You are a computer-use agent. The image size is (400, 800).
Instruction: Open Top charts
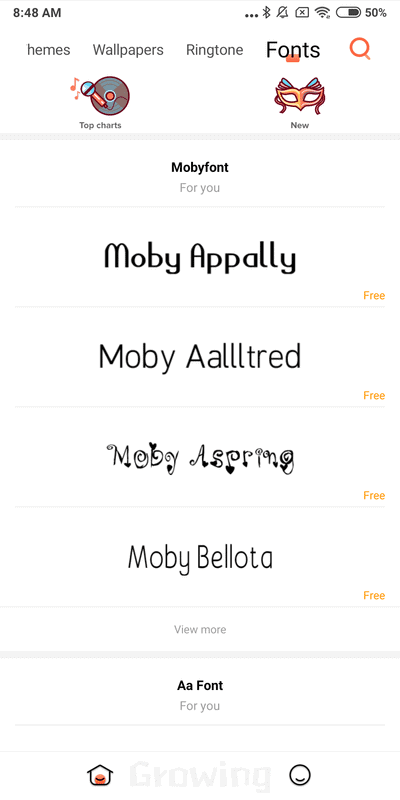click(x=100, y=103)
